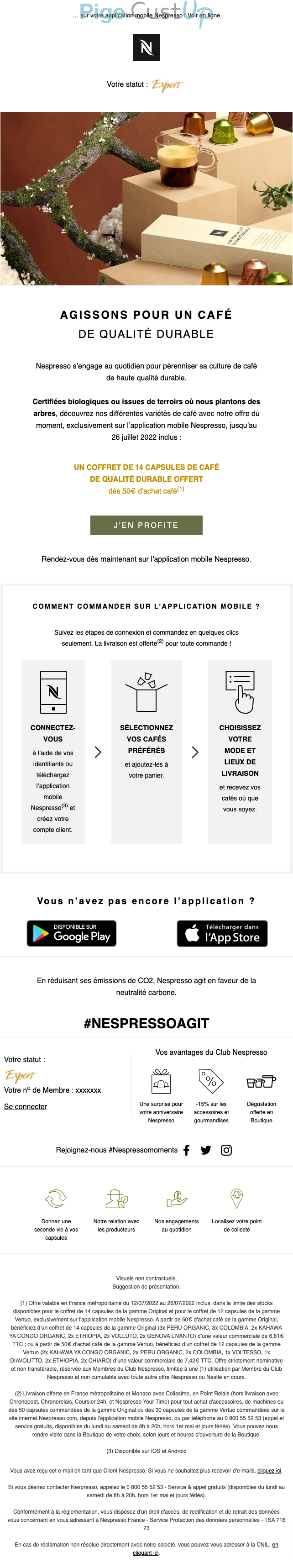Image resolution: width=293 pixels, height=1568 pixels.
Task: Open the "Voir en ligne" link
Action: tap(204, 15)
